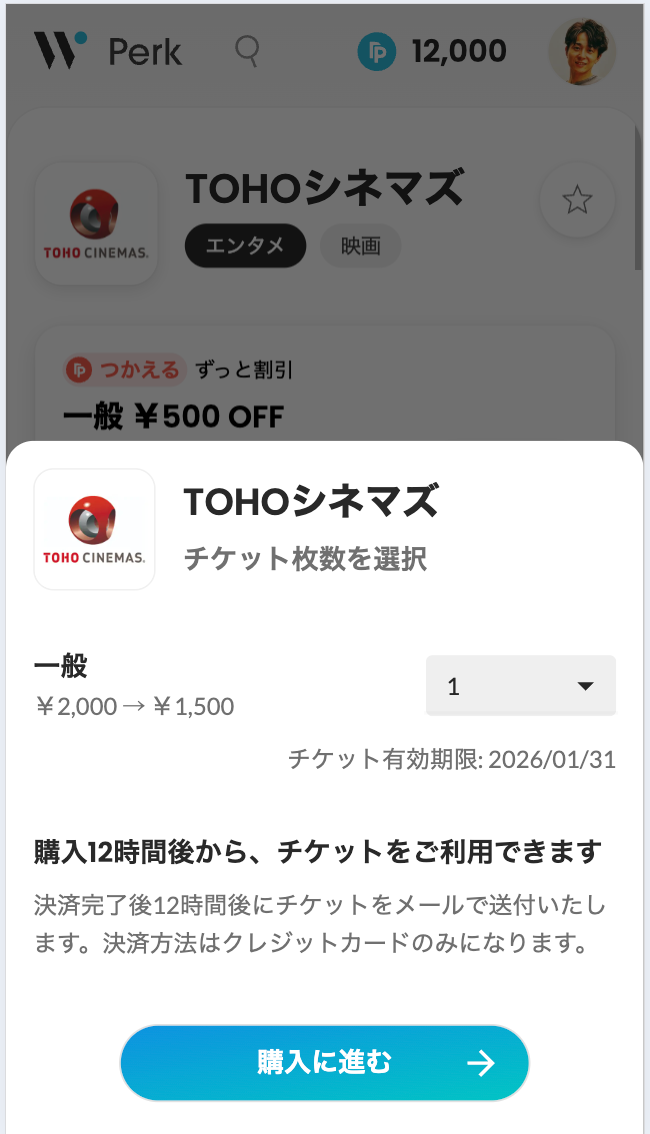The width and height of the screenshot is (650, 1134).
Task: Open the search magnifier icon
Action: tap(246, 51)
